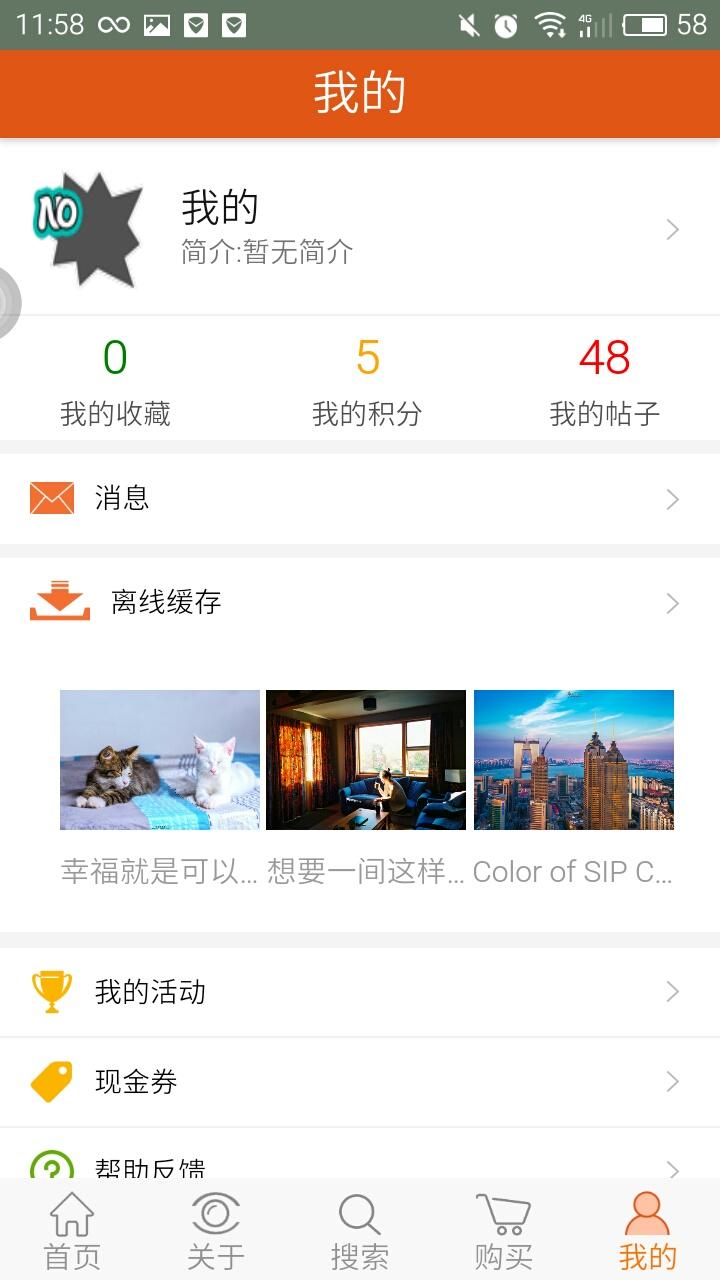Open 离线缓存 offline cache

360,603
